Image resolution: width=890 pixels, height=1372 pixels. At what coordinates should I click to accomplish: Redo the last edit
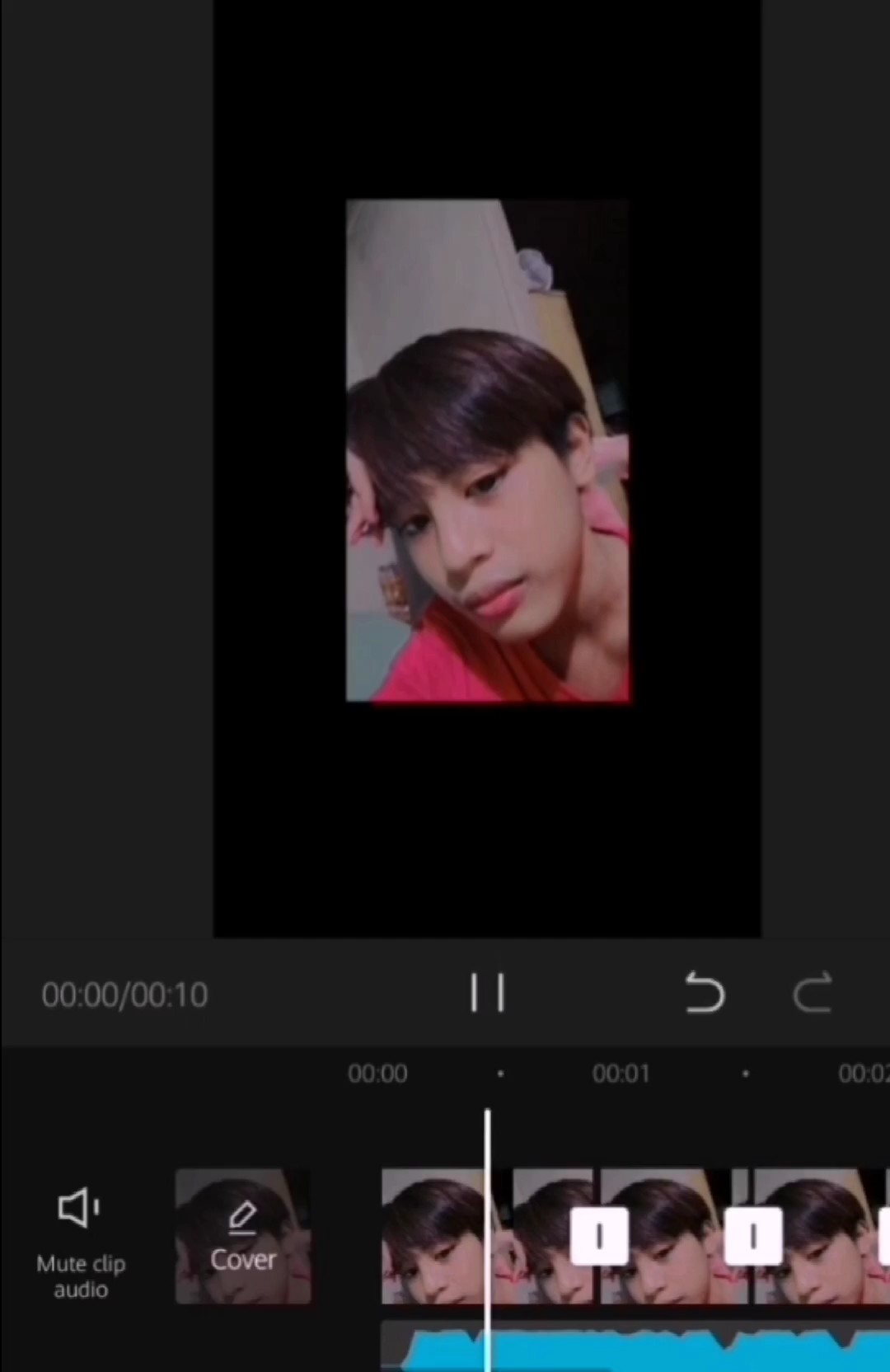point(812,992)
